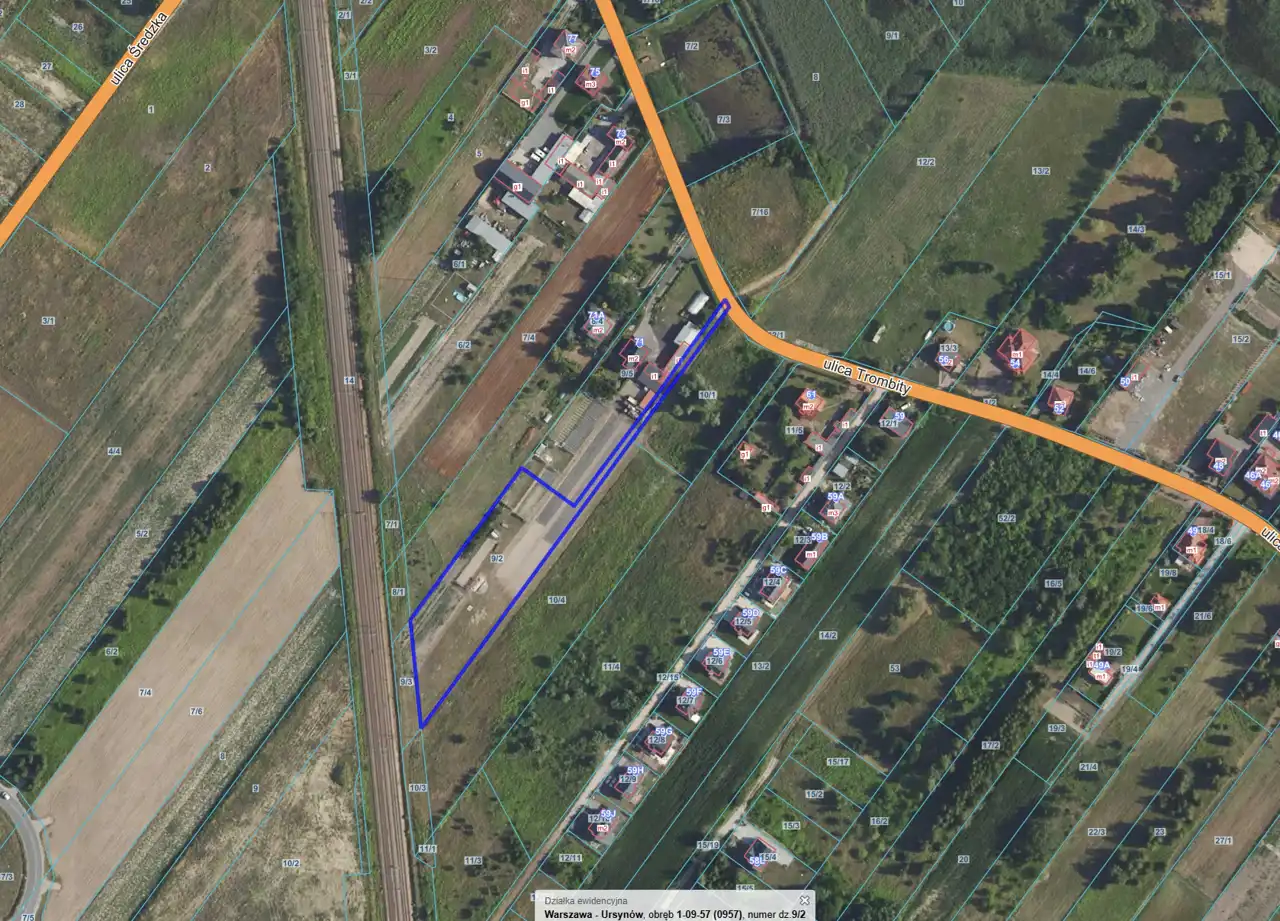Close the Działka ewidencyjna info popup
The image size is (1280, 921).
[x=804, y=900]
